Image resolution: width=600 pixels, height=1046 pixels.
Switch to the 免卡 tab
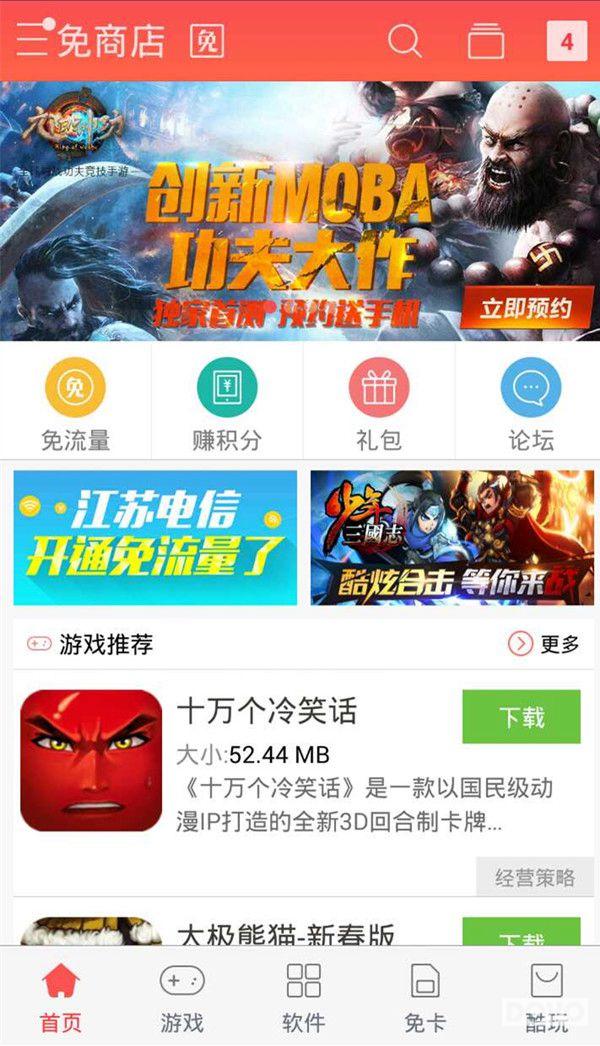425,996
